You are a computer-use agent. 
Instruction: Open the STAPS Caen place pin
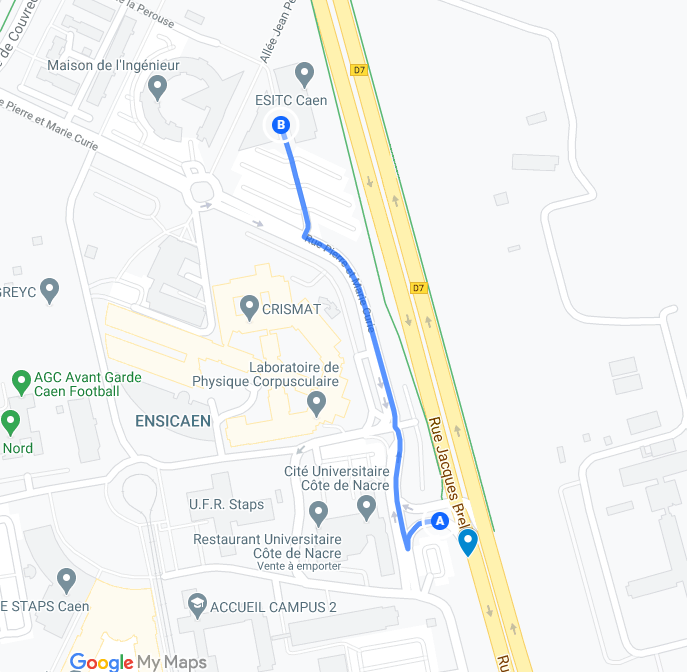pos(67,579)
